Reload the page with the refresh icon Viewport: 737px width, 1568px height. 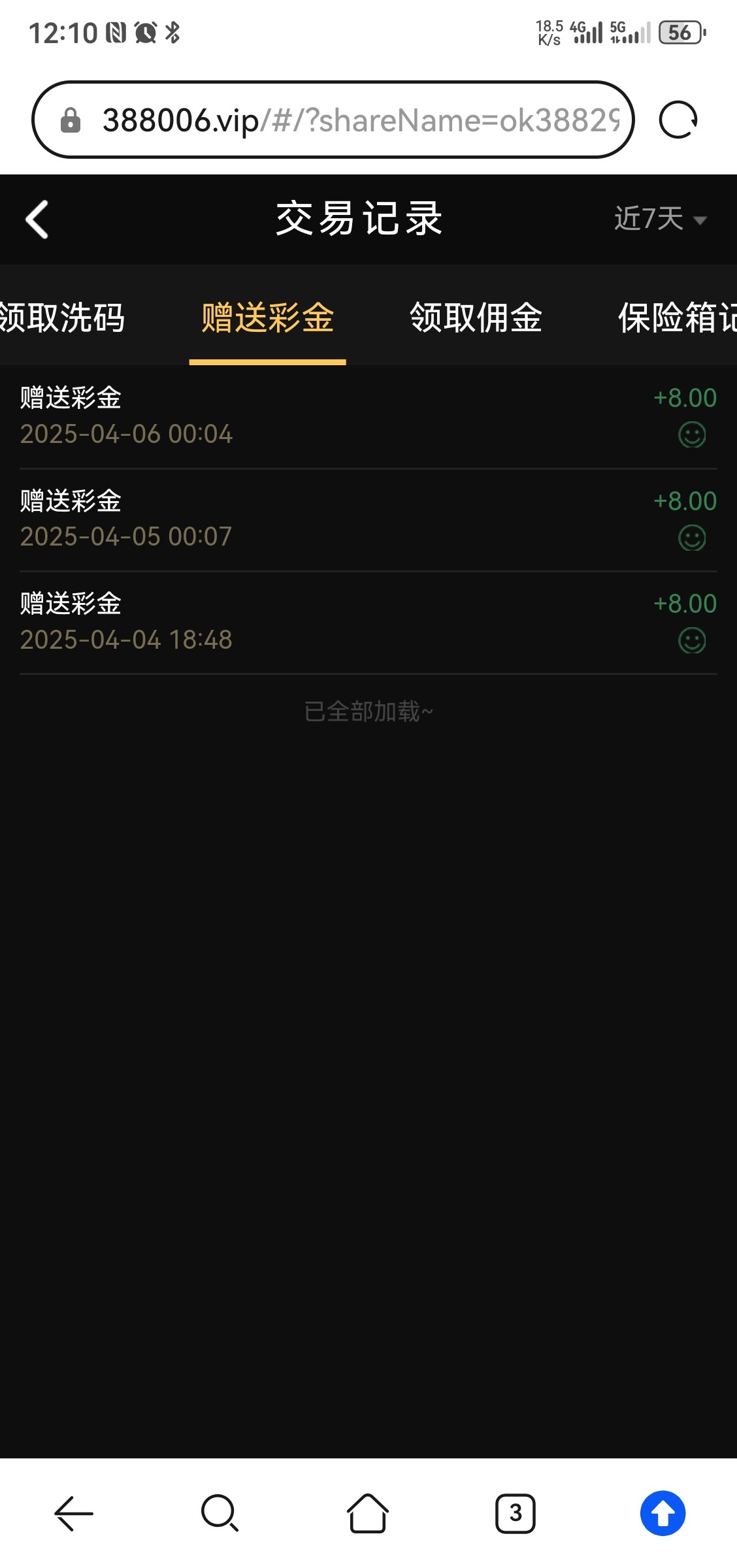(678, 120)
